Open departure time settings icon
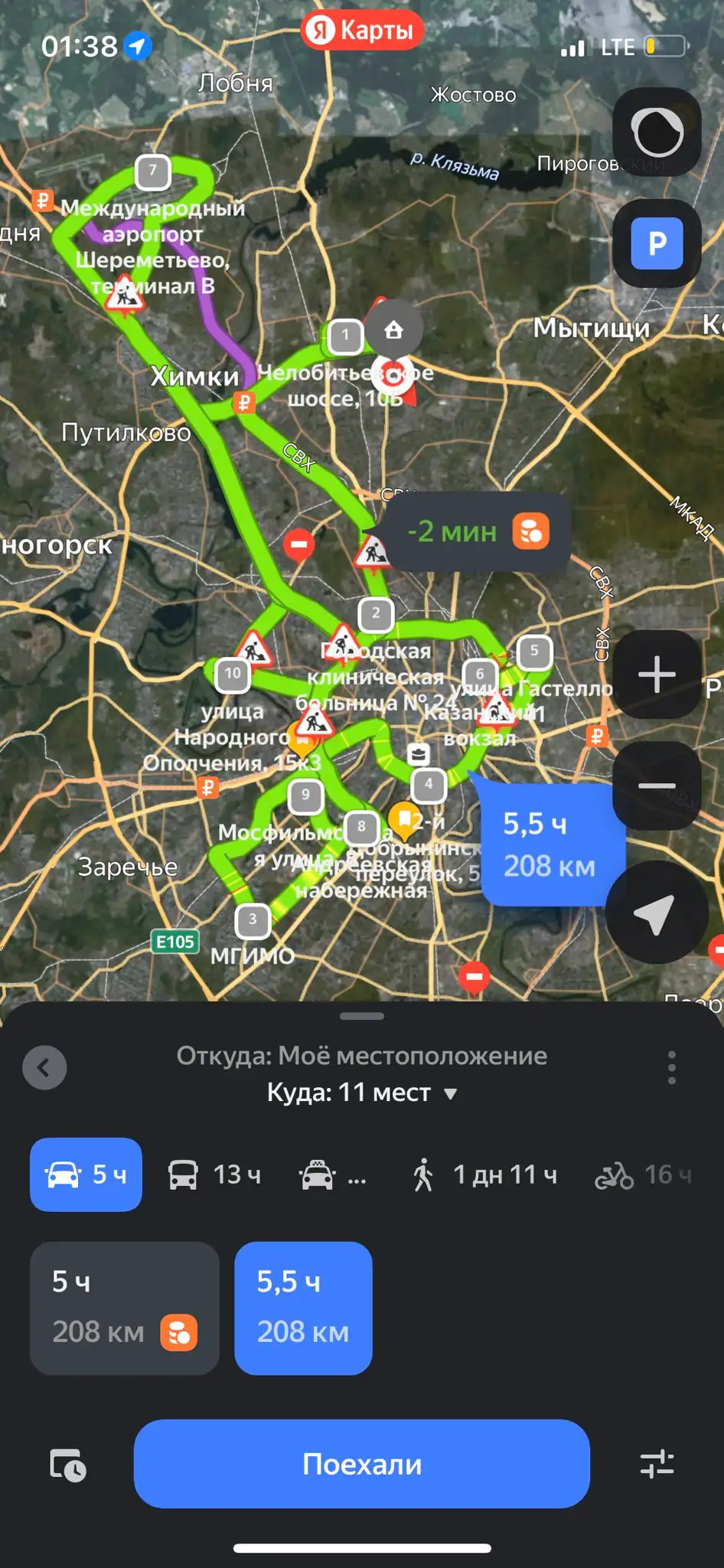 tap(68, 1464)
